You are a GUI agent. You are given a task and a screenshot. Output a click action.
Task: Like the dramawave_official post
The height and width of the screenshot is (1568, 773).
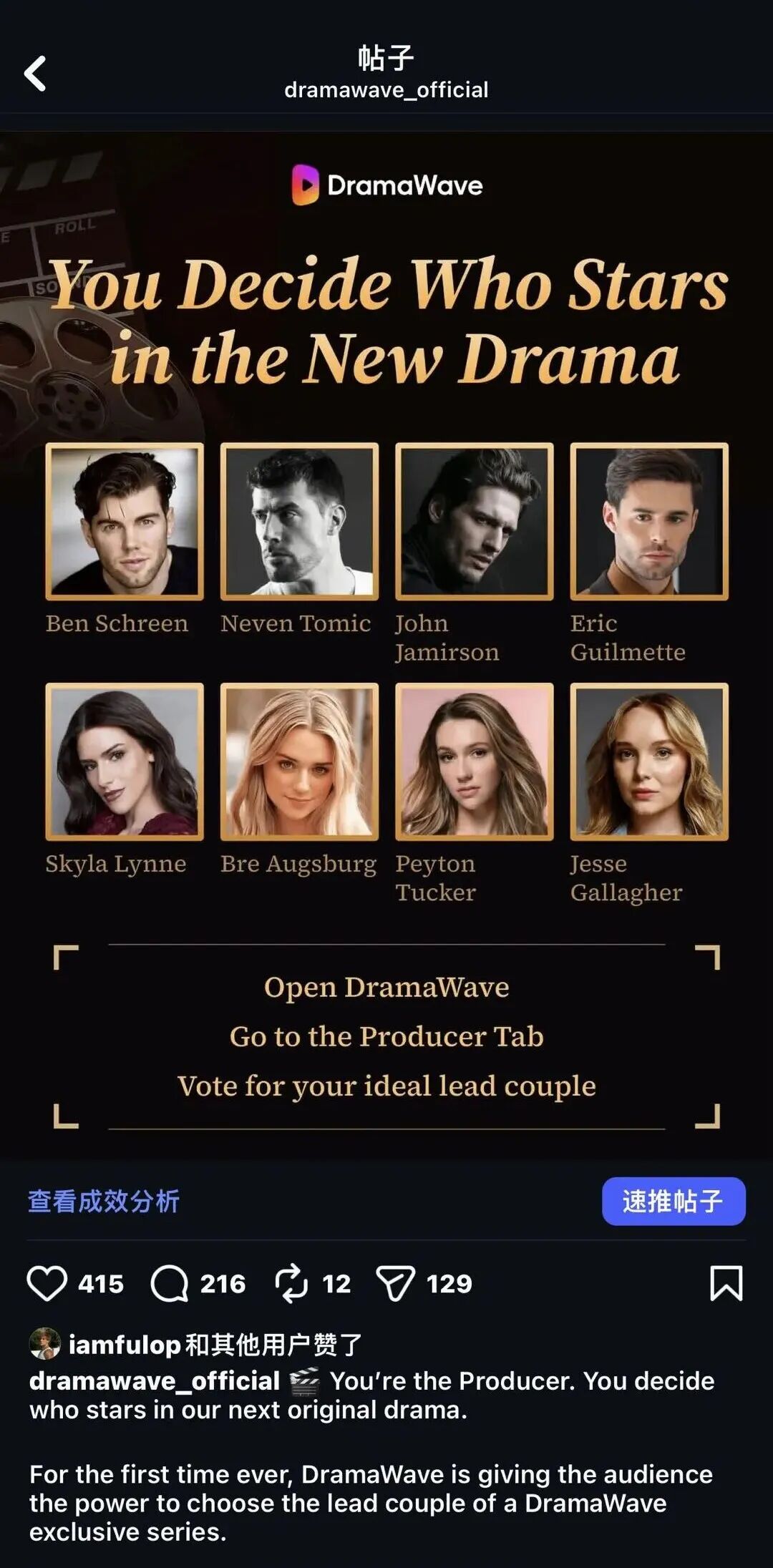(47, 1283)
